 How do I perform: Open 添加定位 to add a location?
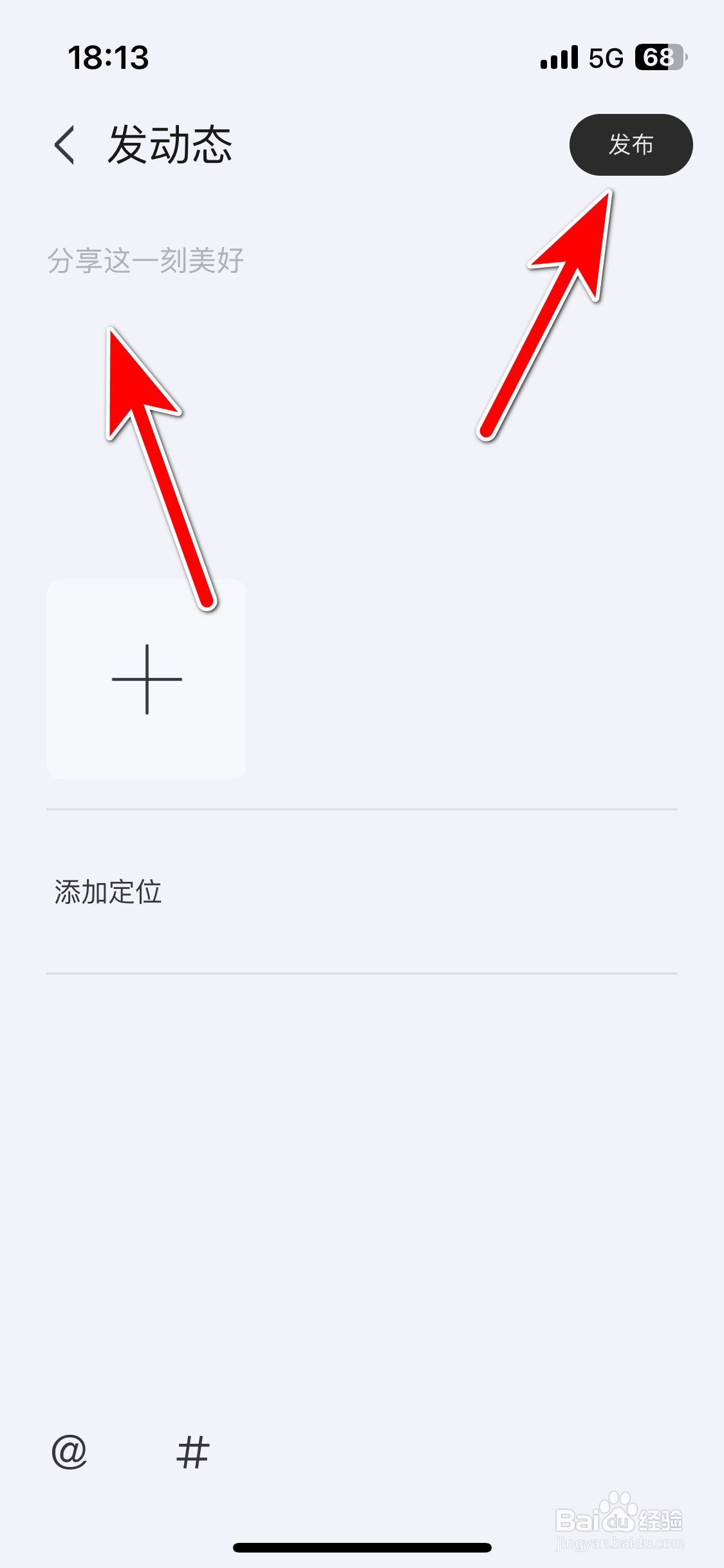[x=107, y=892]
